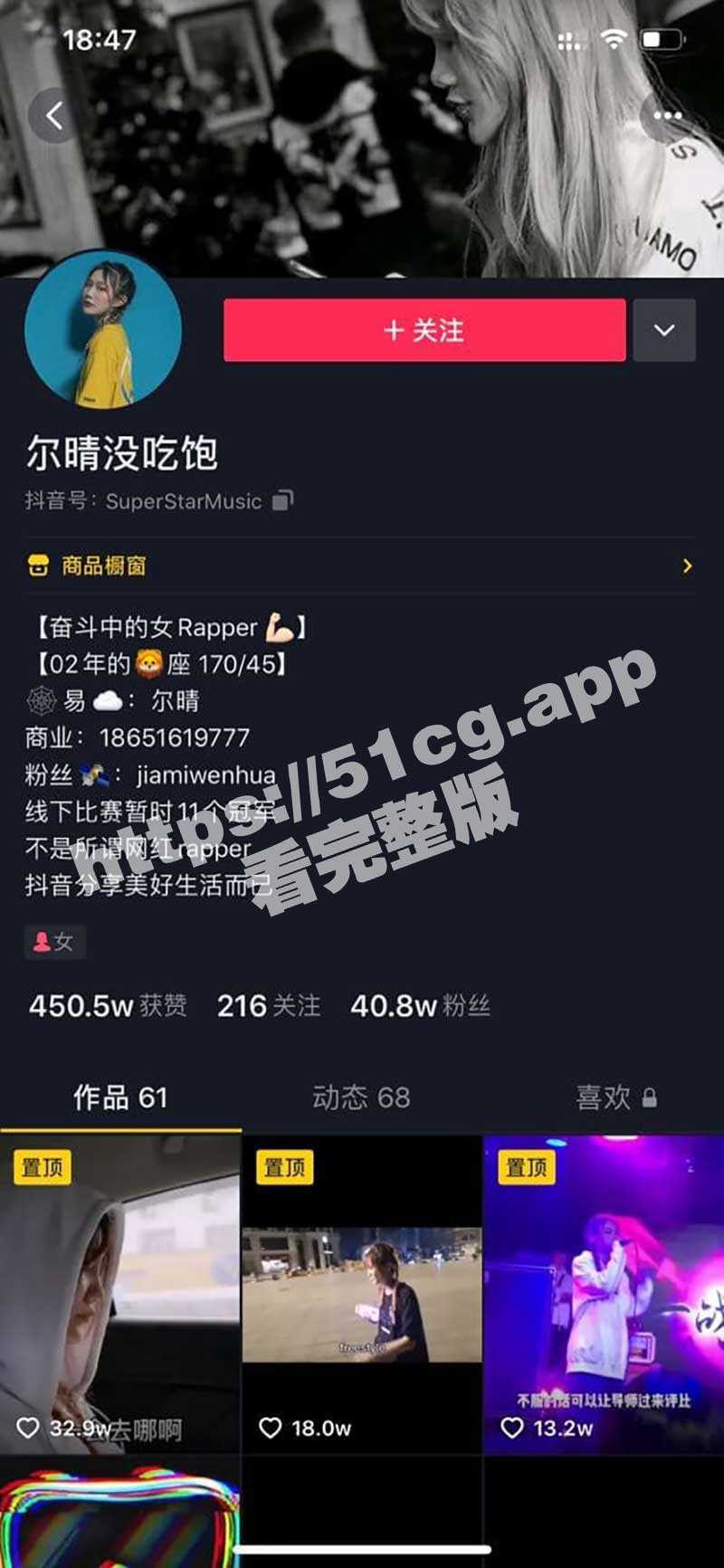View the 216 关注 following list
This screenshot has width=724, height=1568.
tap(268, 1005)
